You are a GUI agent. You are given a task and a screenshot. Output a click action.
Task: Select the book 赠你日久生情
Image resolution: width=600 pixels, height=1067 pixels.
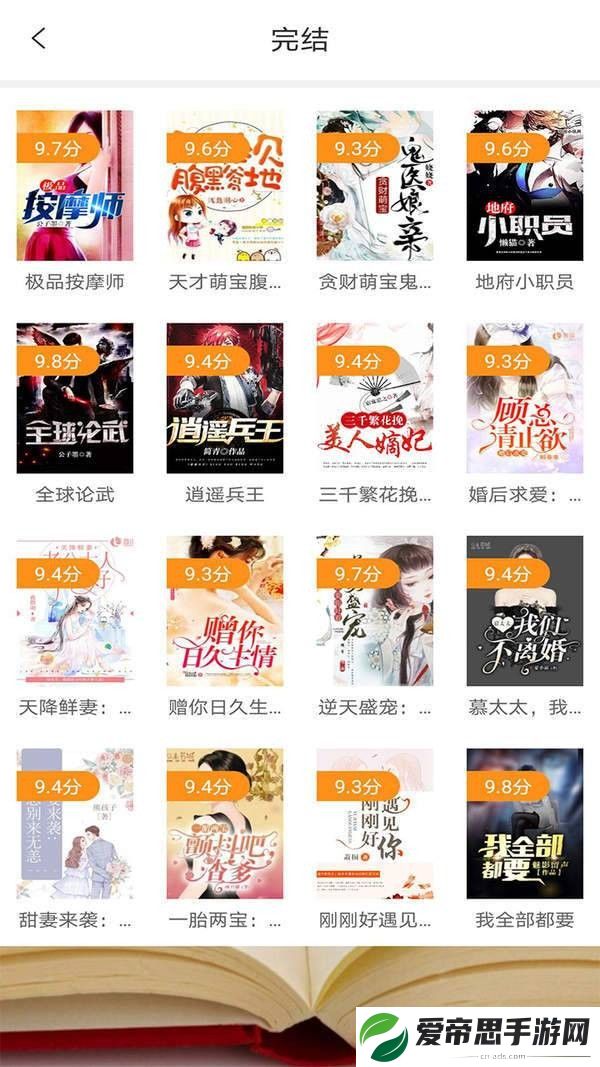click(x=225, y=611)
